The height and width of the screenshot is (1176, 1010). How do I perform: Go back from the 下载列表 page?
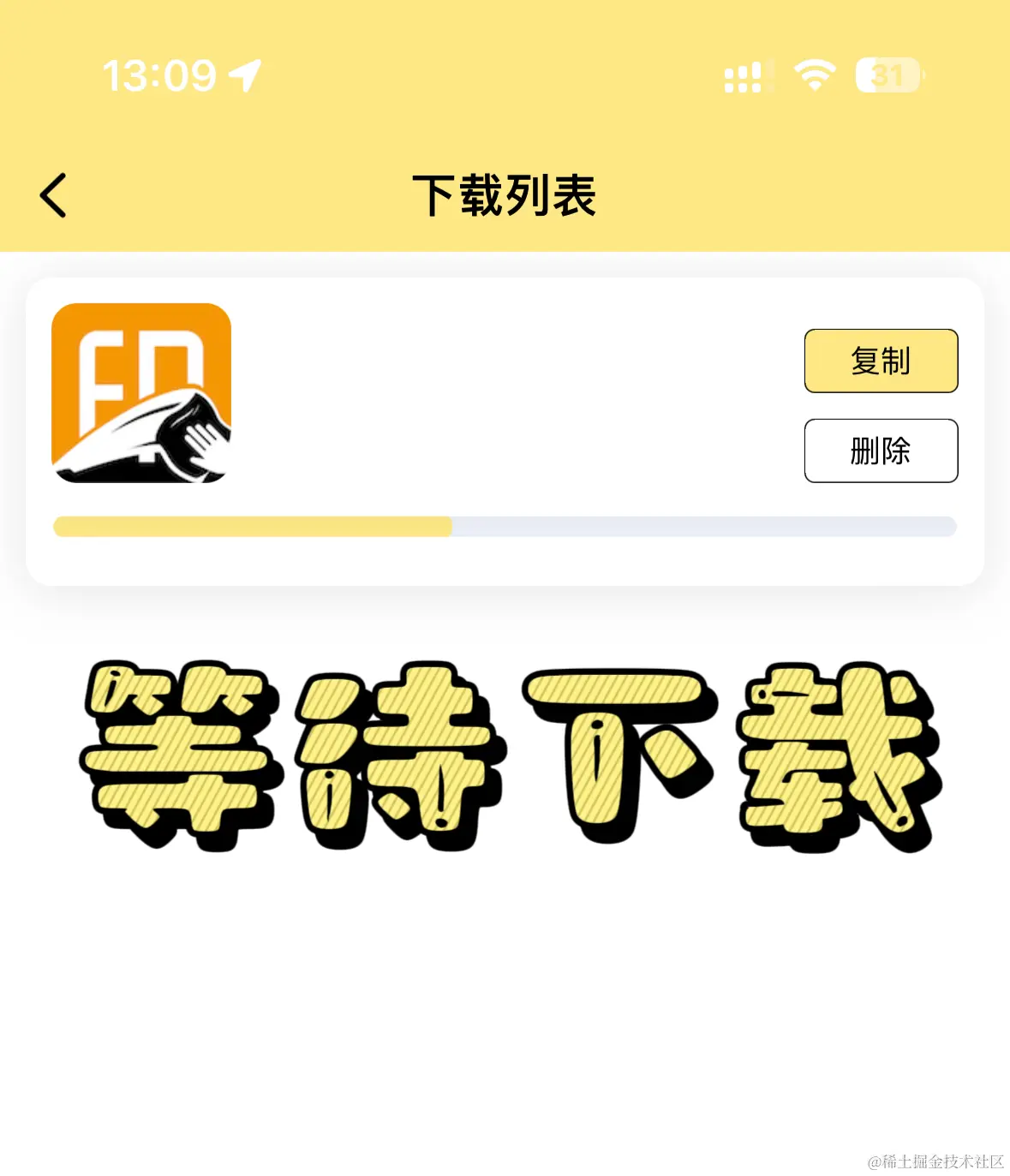53,195
